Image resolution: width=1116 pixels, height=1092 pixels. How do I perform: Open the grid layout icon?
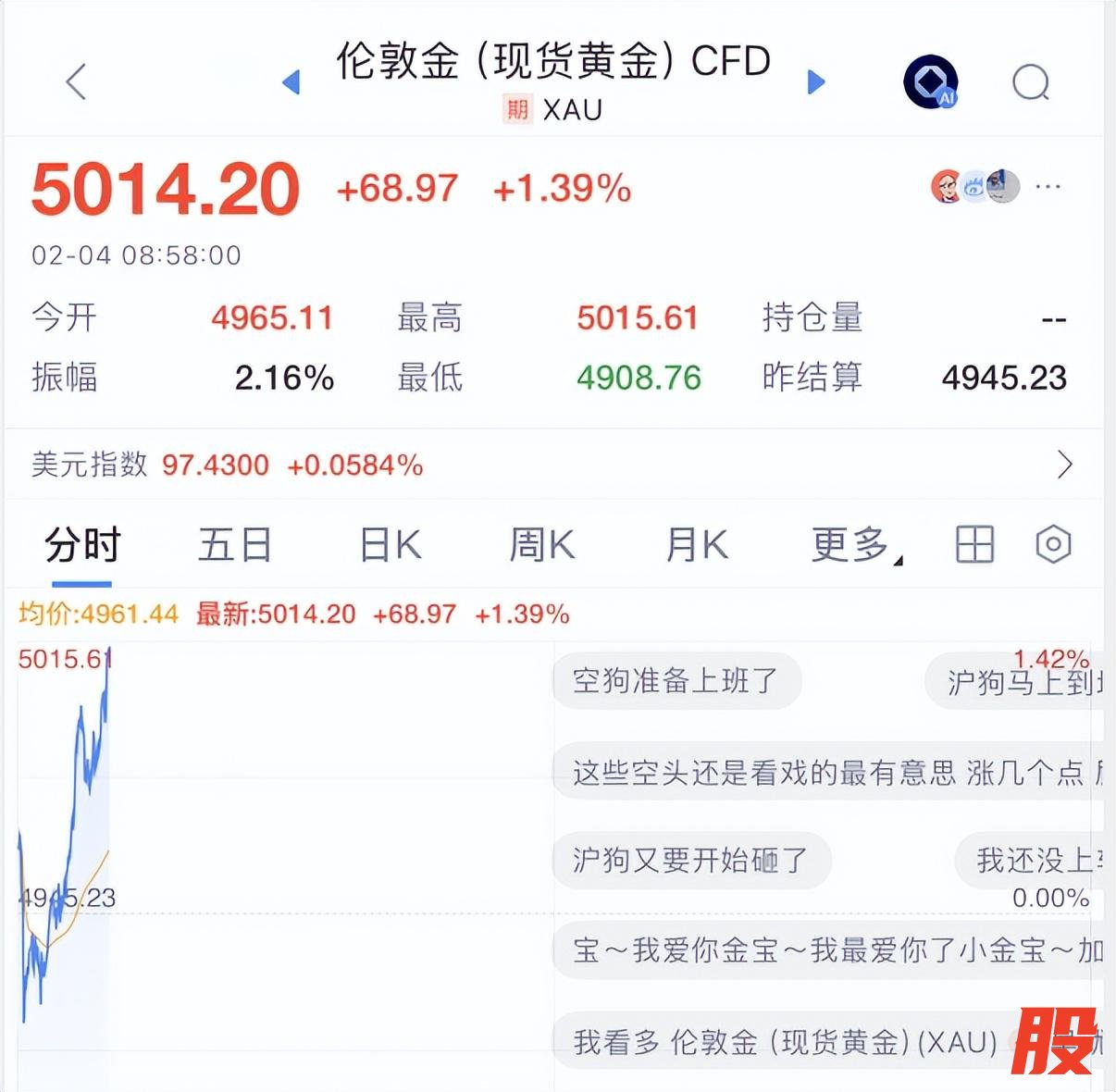974,545
